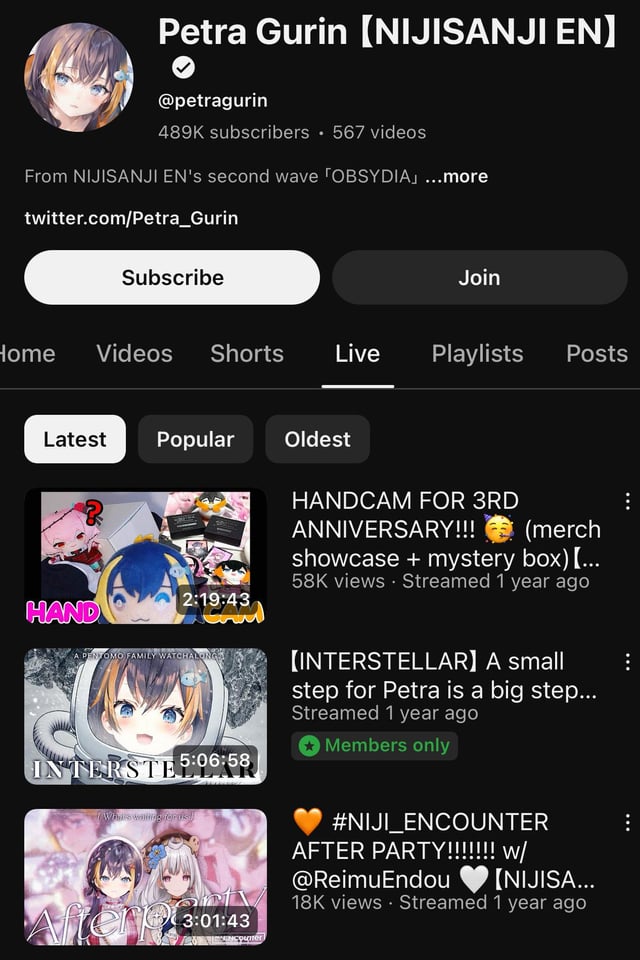Filter streams by Popular
Image resolution: width=640 pixels, height=960 pixels.
195,439
